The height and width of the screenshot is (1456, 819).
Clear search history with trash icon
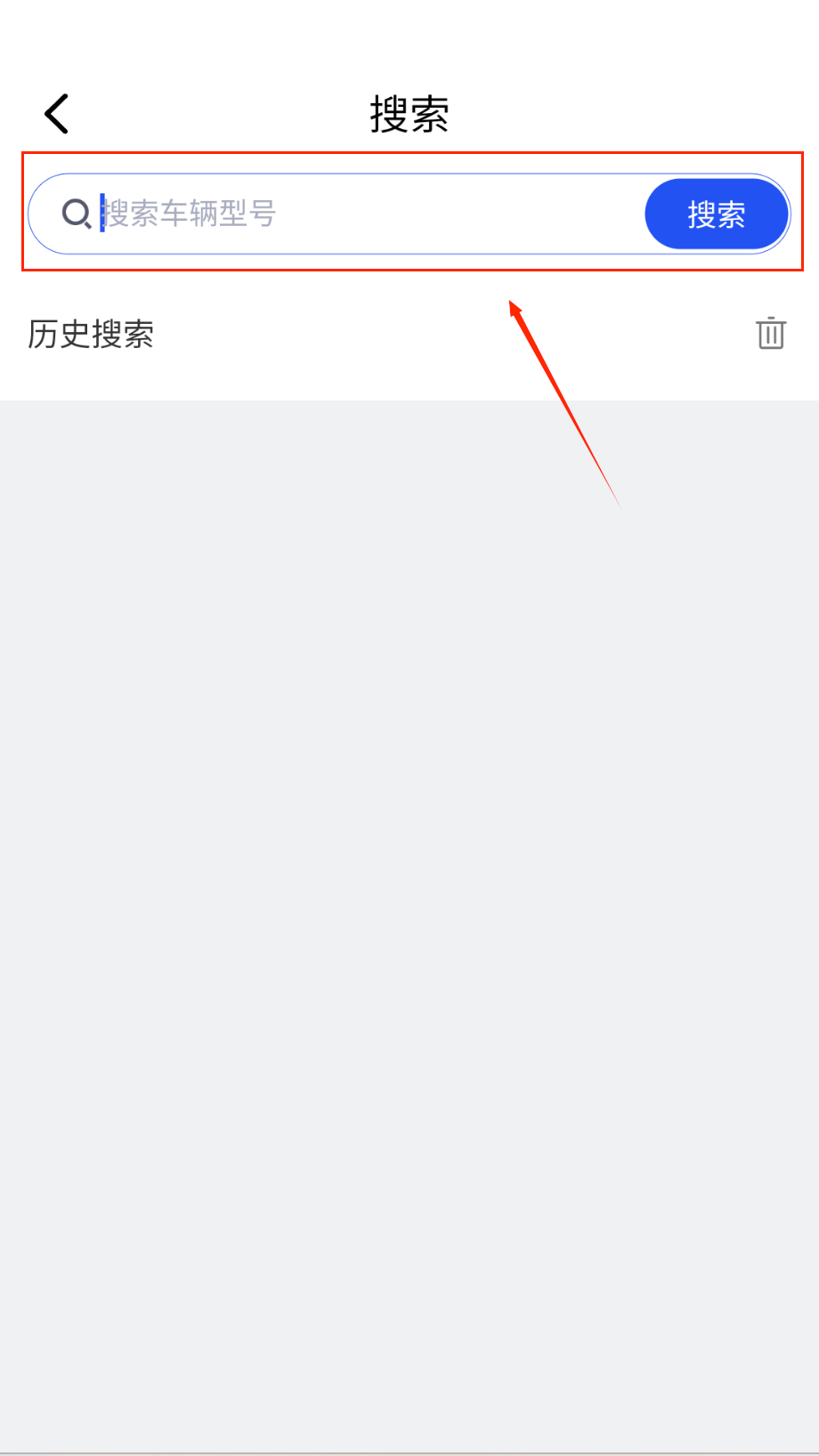pos(771,334)
